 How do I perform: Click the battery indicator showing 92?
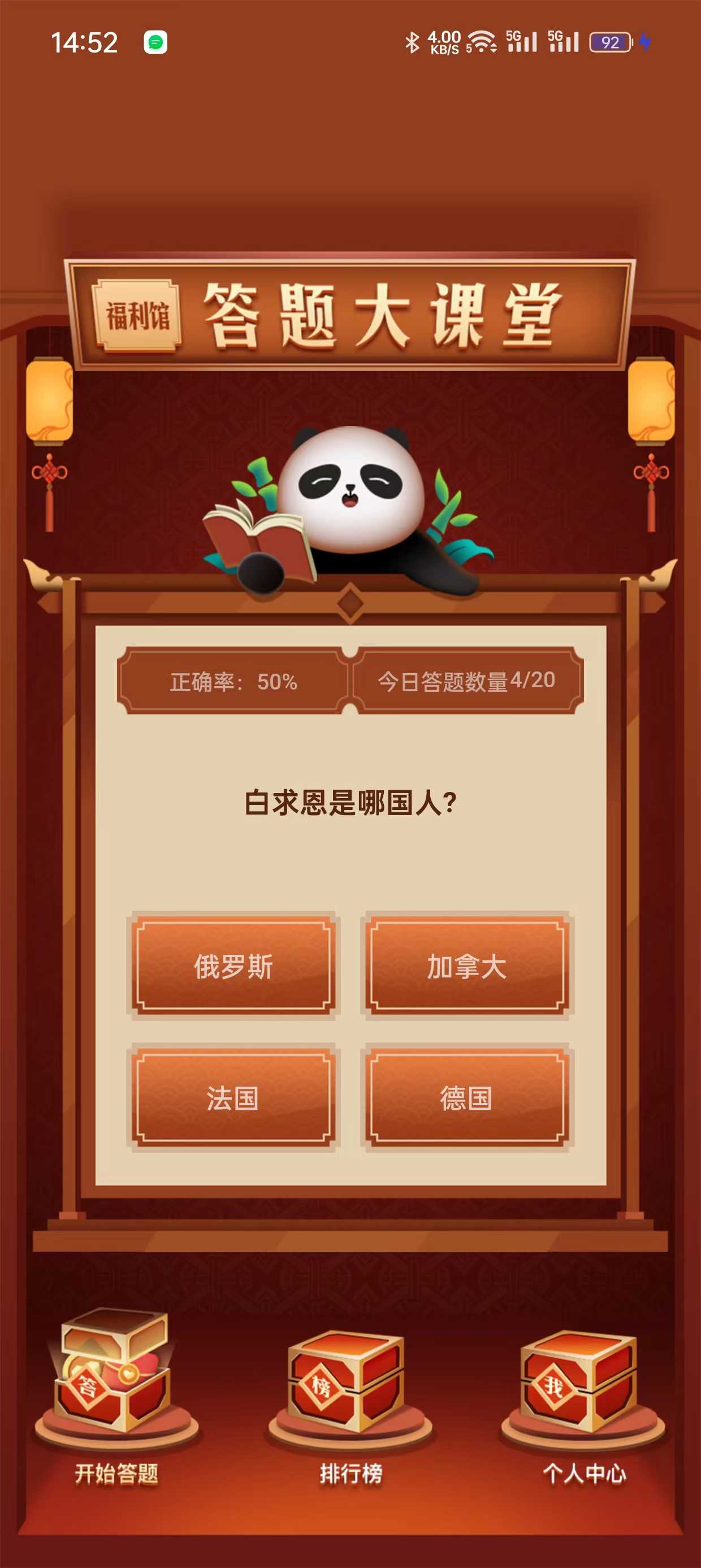pyautogui.click(x=611, y=41)
